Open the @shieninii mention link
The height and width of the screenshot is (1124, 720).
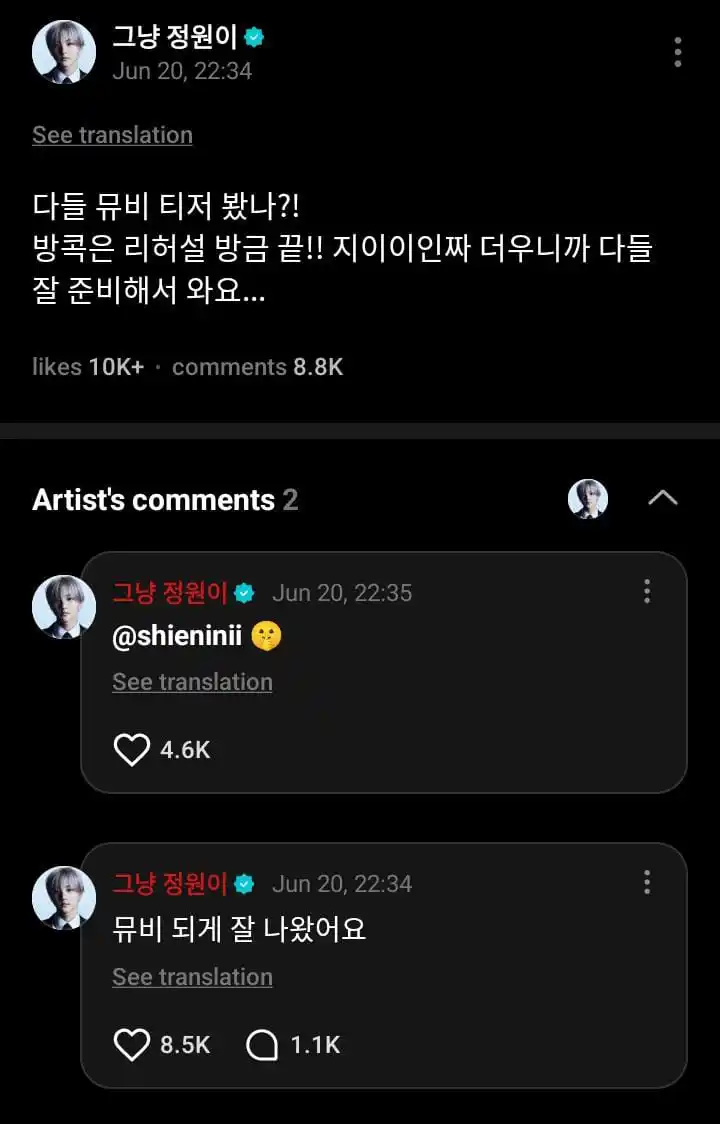pyautogui.click(x=177, y=636)
